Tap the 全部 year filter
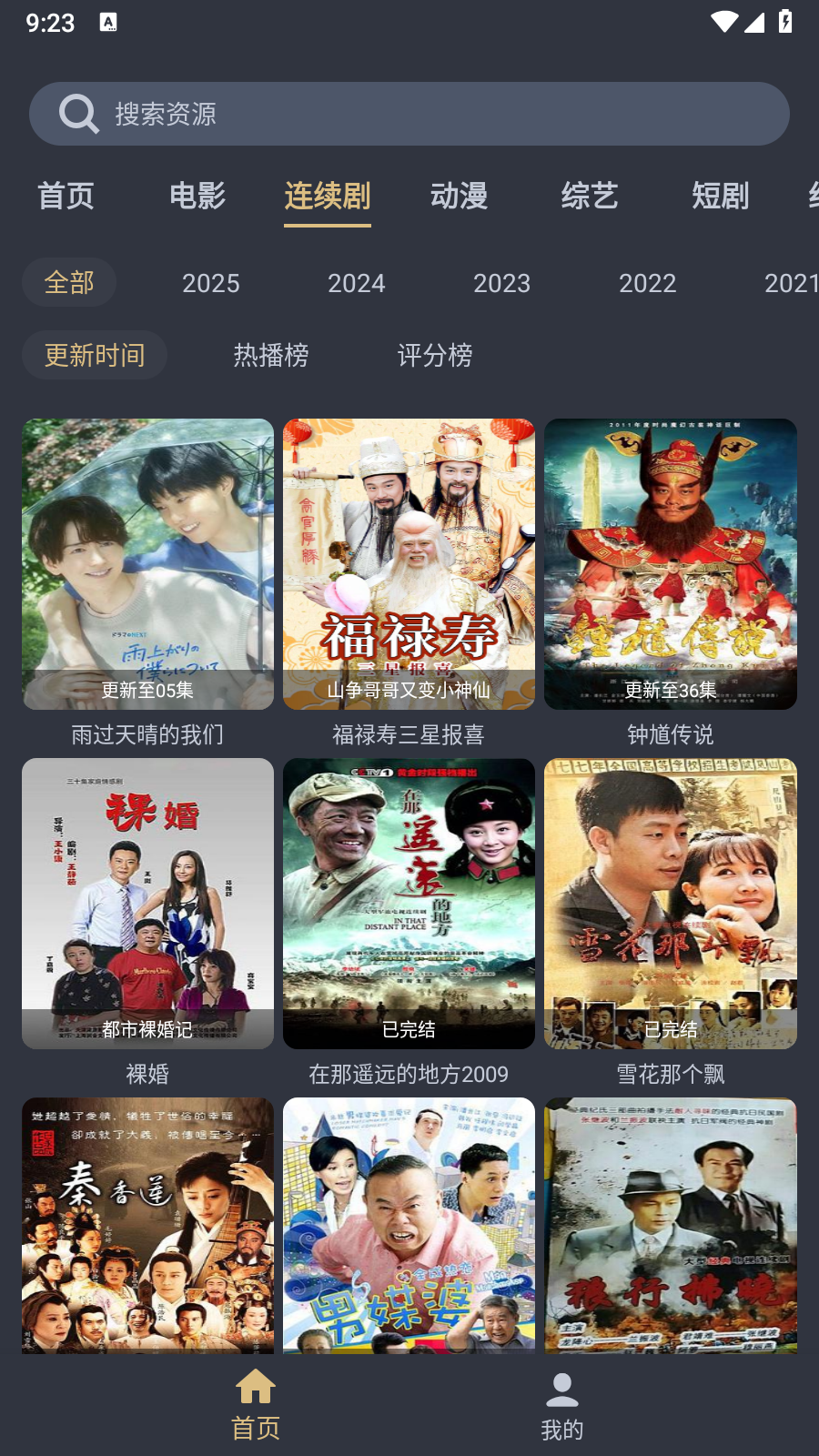Image resolution: width=819 pixels, height=1456 pixels. coord(69,283)
